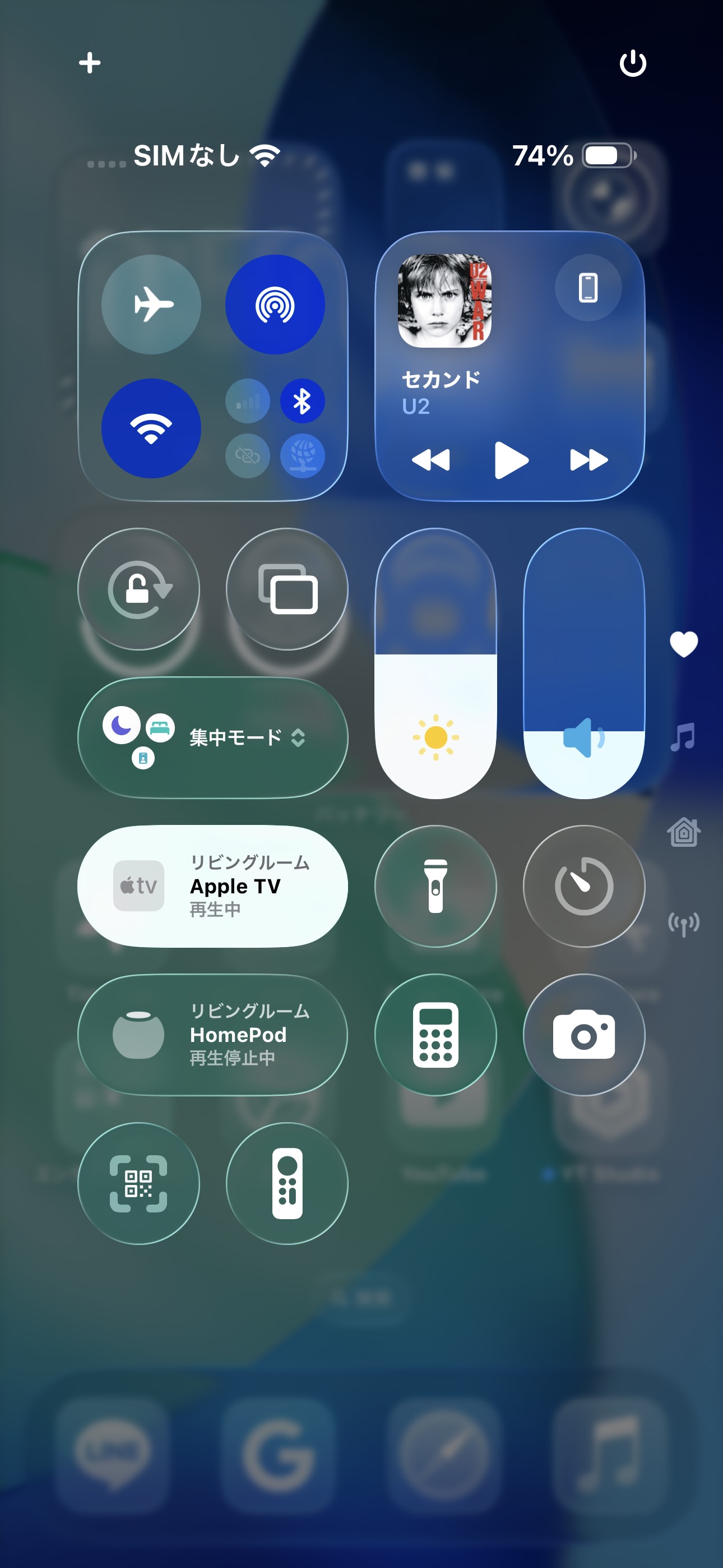Turn on the flashlight
This screenshot has height=1568, width=723.
point(435,886)
